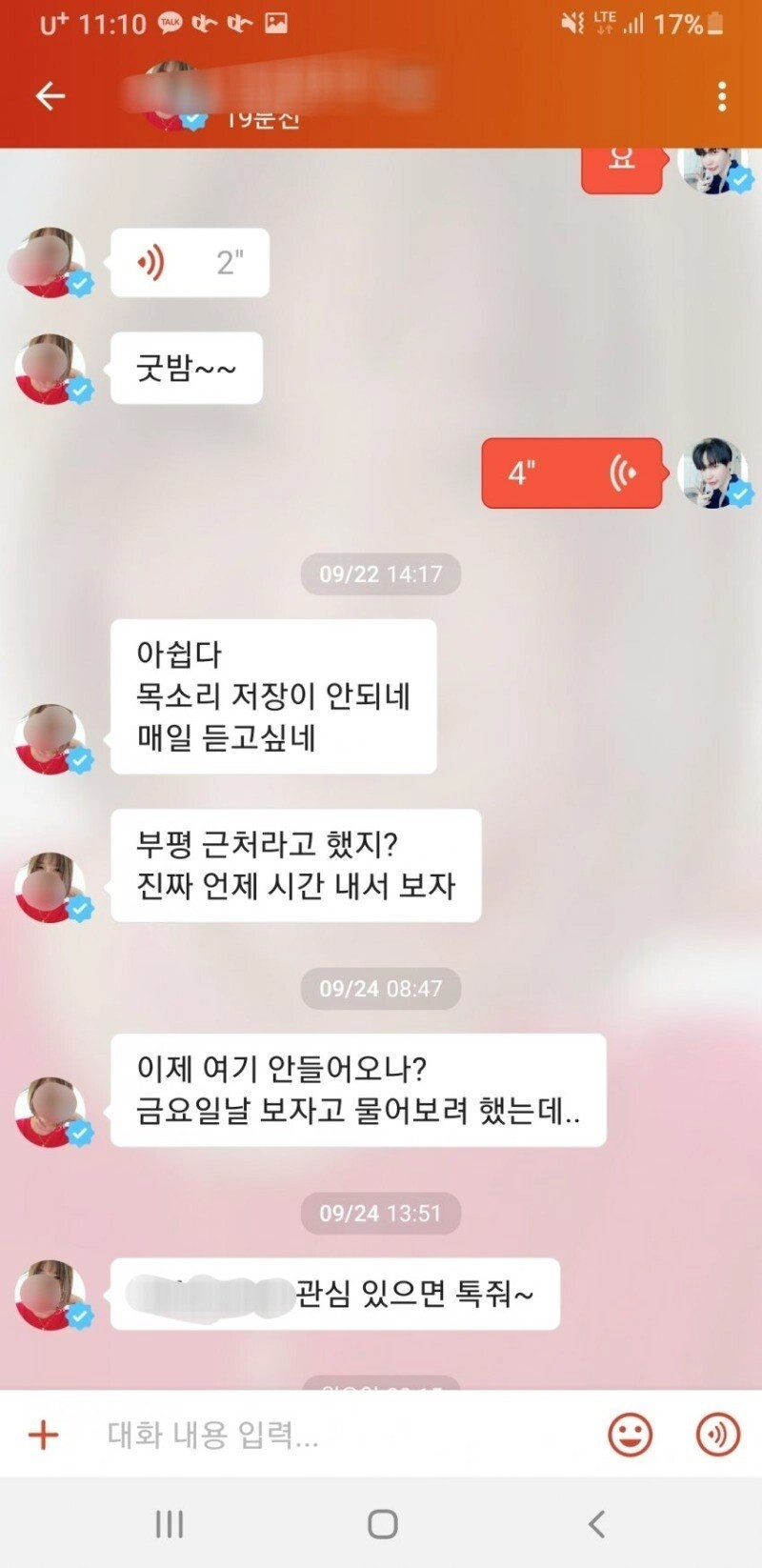Viewport: 762px width, 1568px height.
Task: Open the three-dot overflow menu
Action: (x=722, y=95)
